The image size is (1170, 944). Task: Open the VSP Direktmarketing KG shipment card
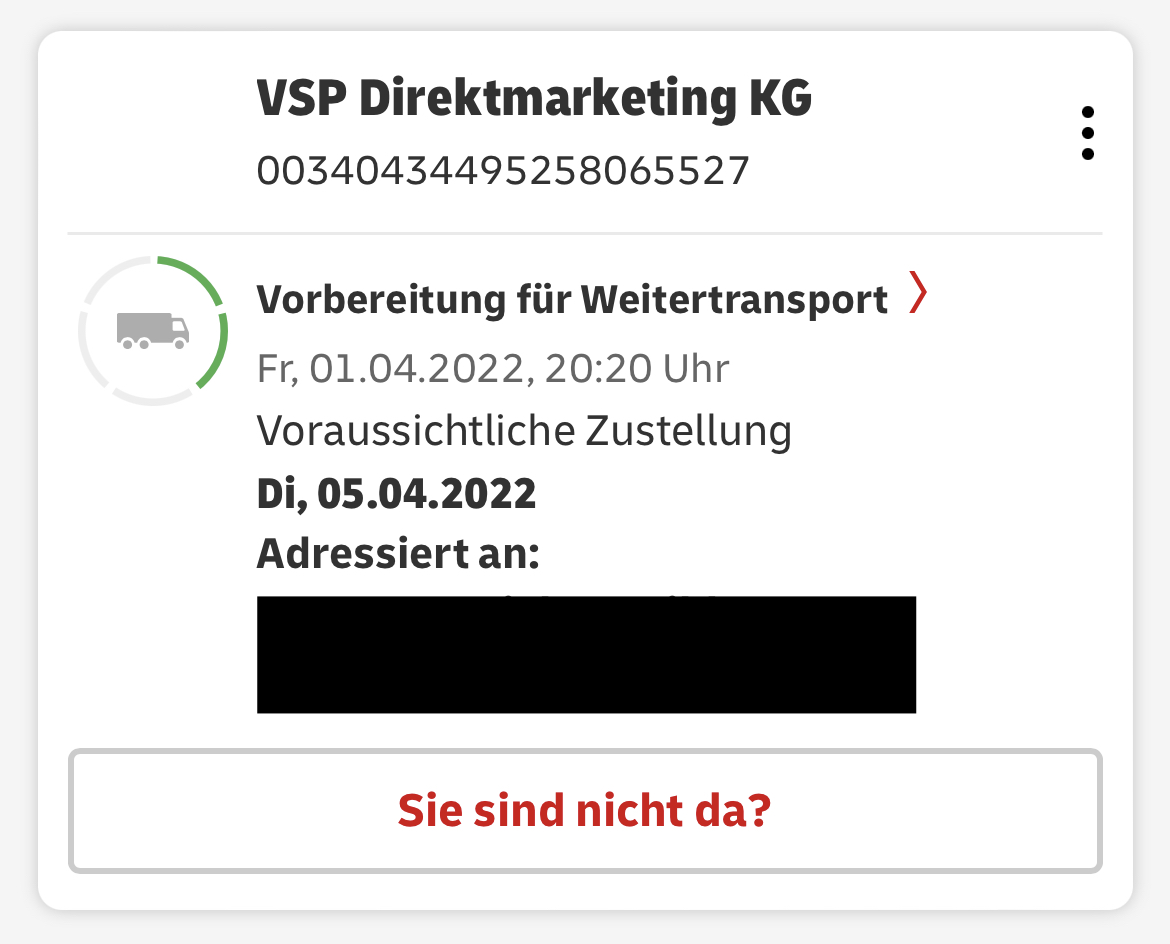pyautogui.click(x=534, y=100)
